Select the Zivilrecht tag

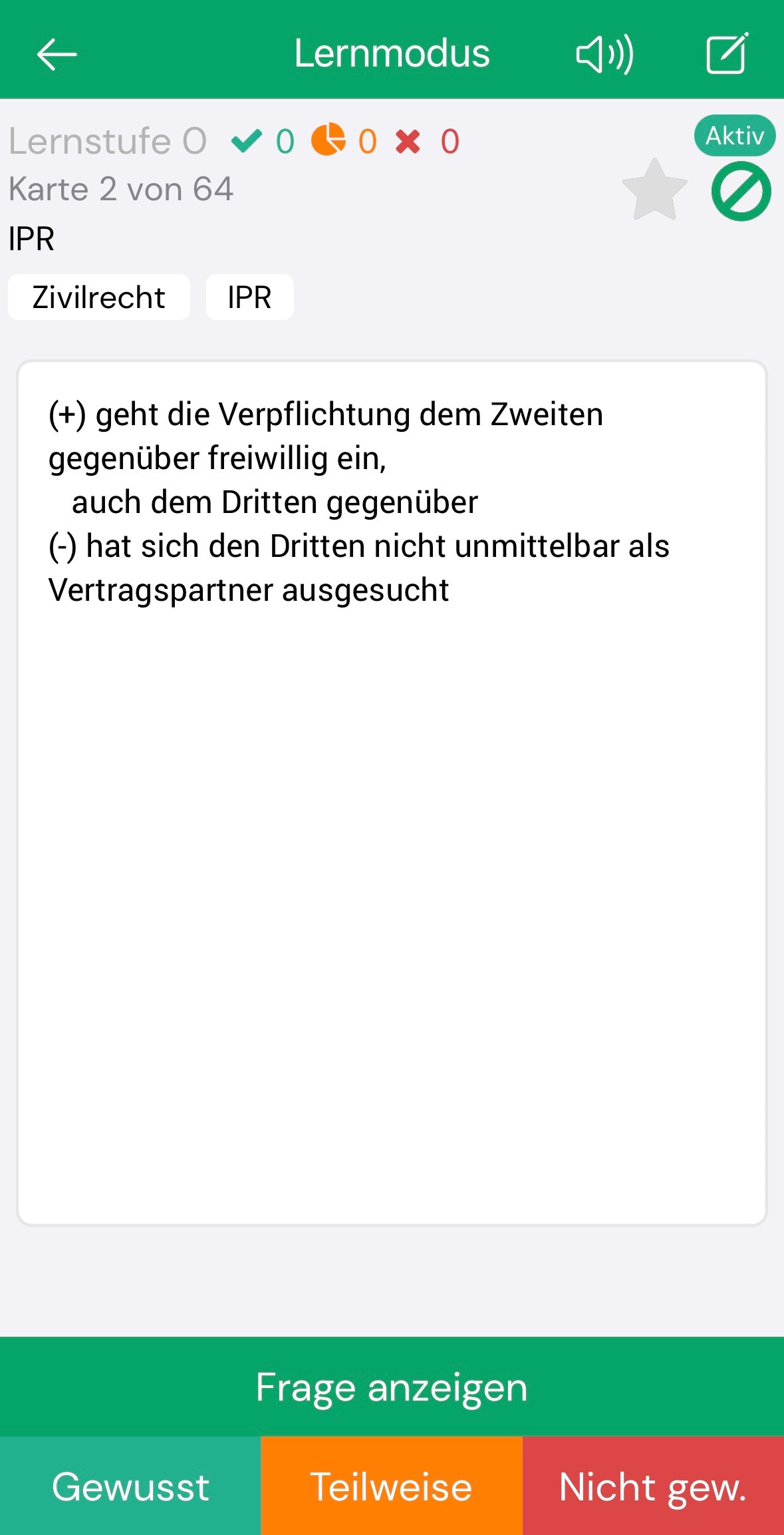(99, 297)
